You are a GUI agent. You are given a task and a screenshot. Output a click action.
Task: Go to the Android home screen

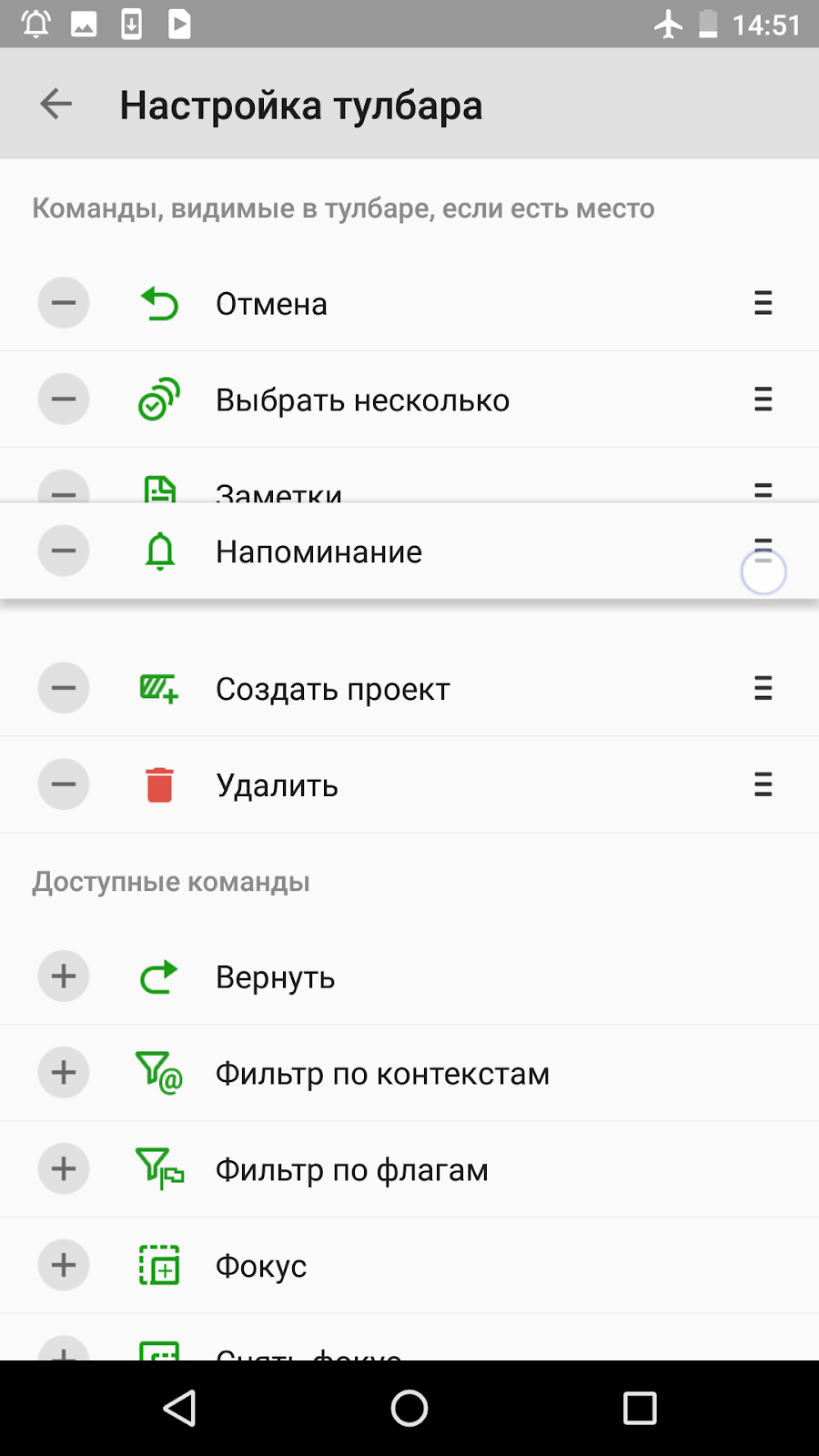(x=409, y=1408)
